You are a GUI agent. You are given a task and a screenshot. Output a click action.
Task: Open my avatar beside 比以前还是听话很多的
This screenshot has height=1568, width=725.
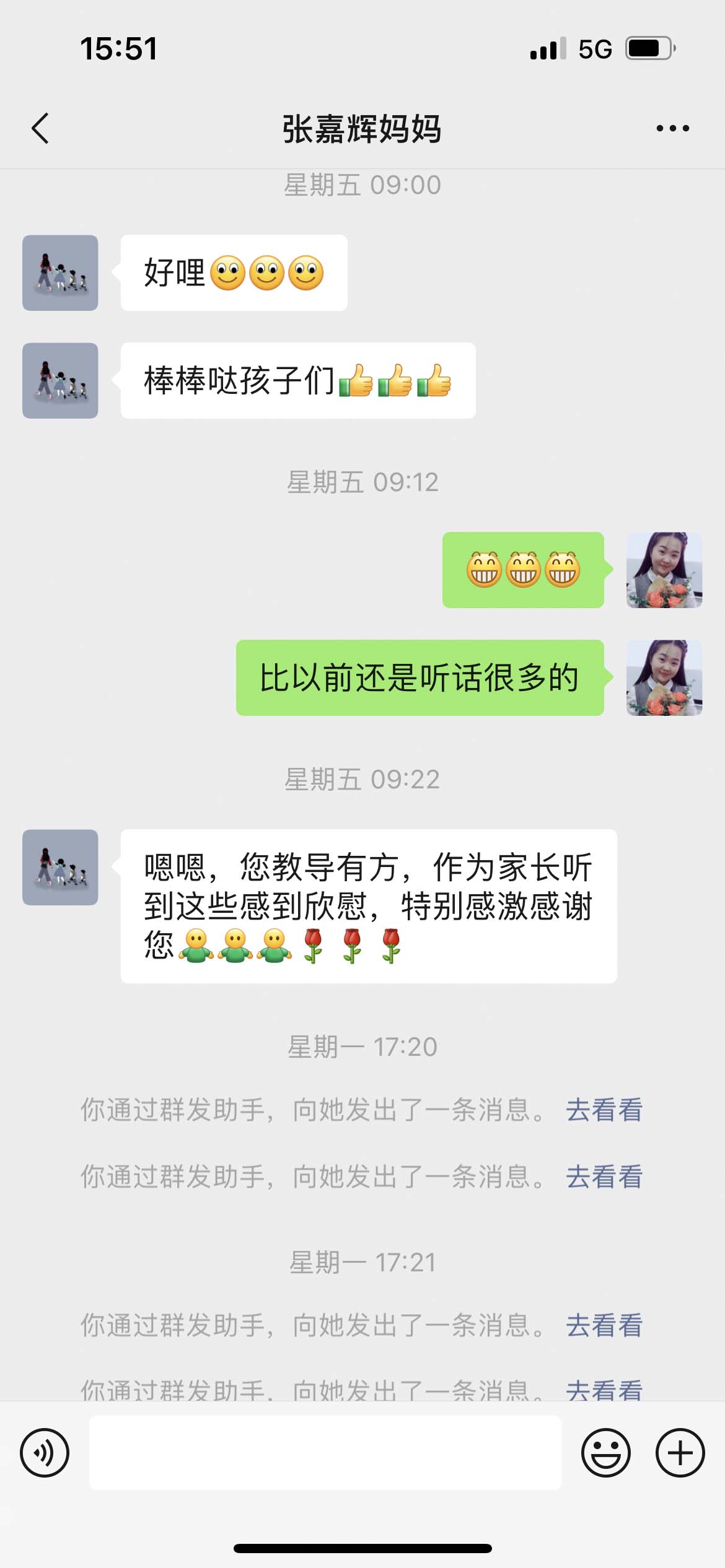pos(664,677)
